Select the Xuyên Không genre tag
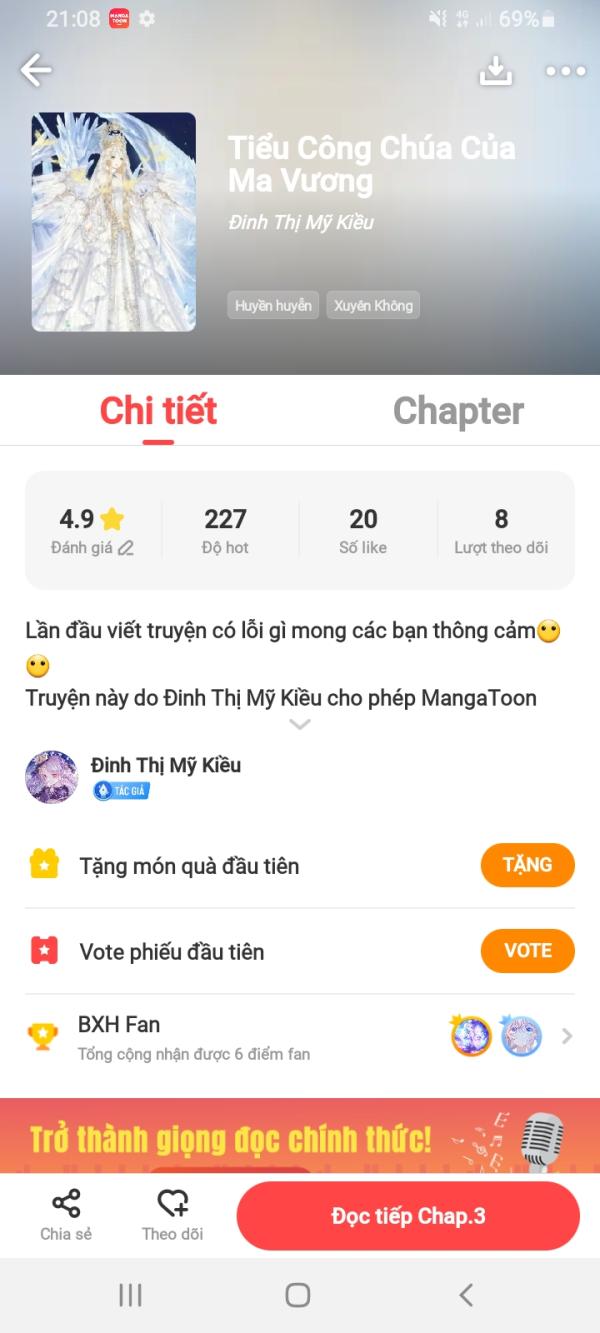The image size is (600, 1333). click(x=373, y=306)
